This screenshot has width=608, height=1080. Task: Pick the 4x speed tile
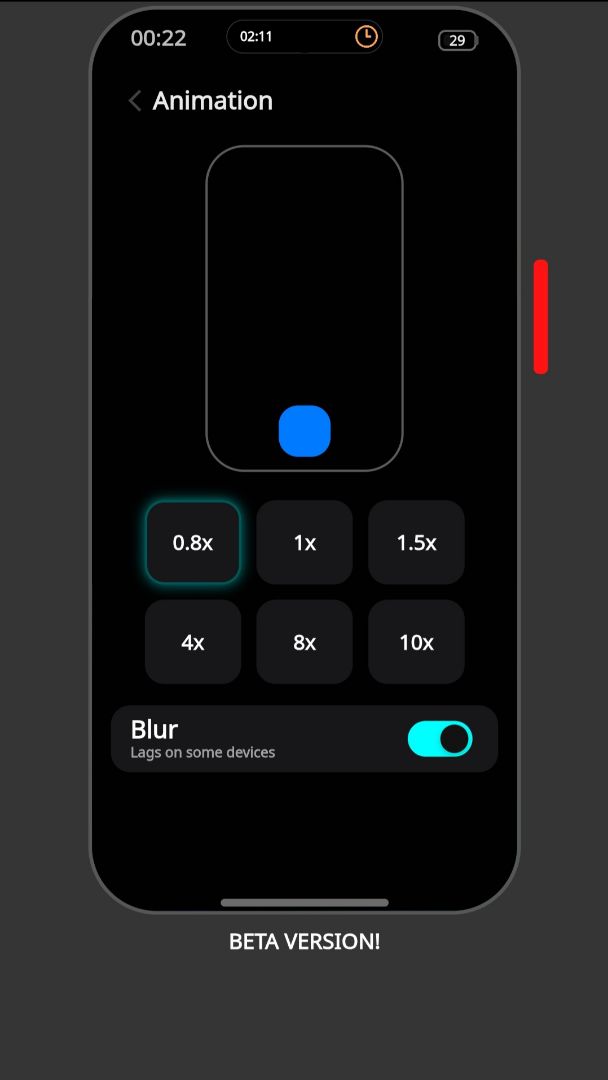tap(193, 642)
